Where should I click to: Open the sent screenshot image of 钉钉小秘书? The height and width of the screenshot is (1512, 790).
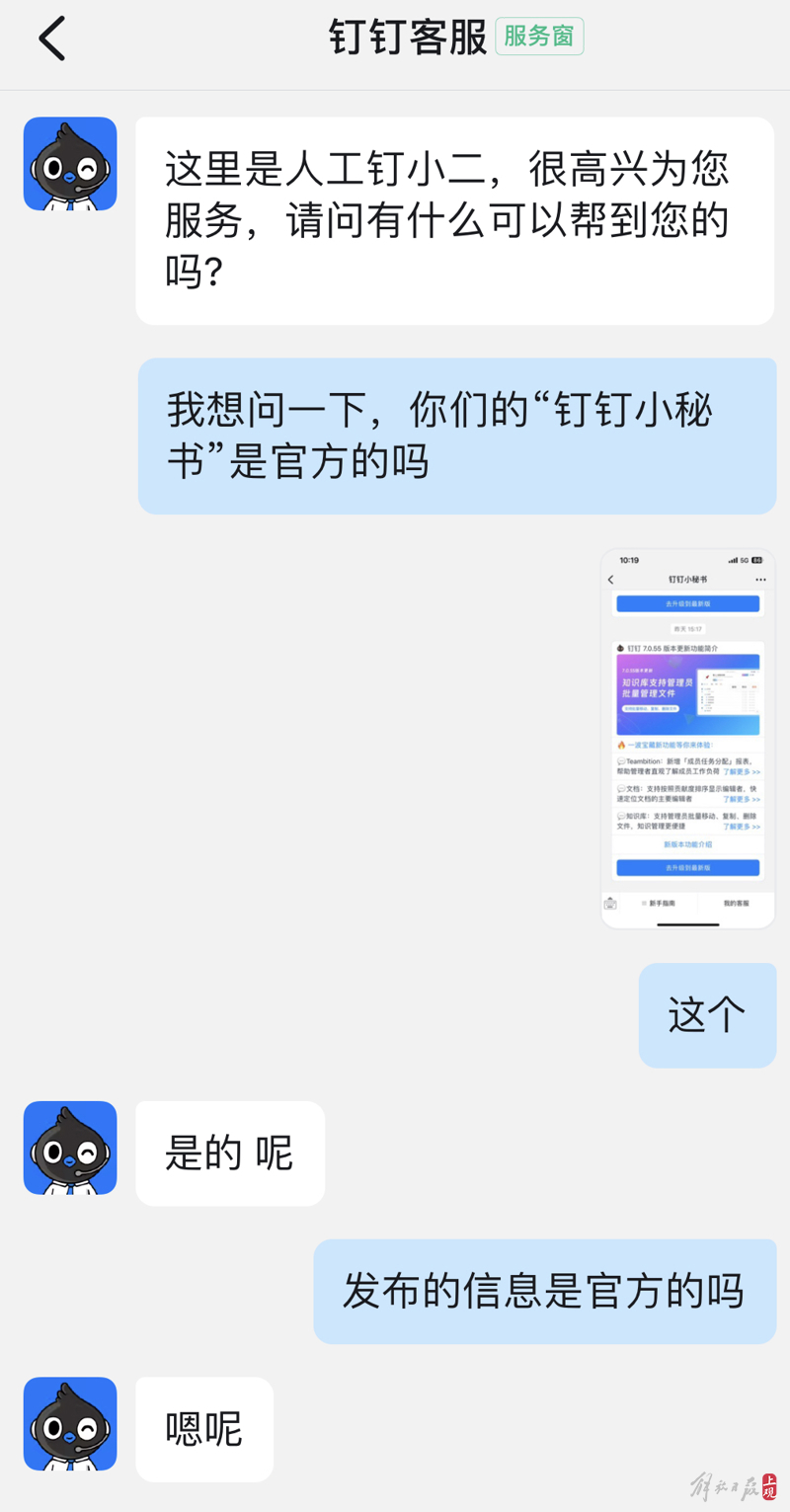tap(688, 739)
